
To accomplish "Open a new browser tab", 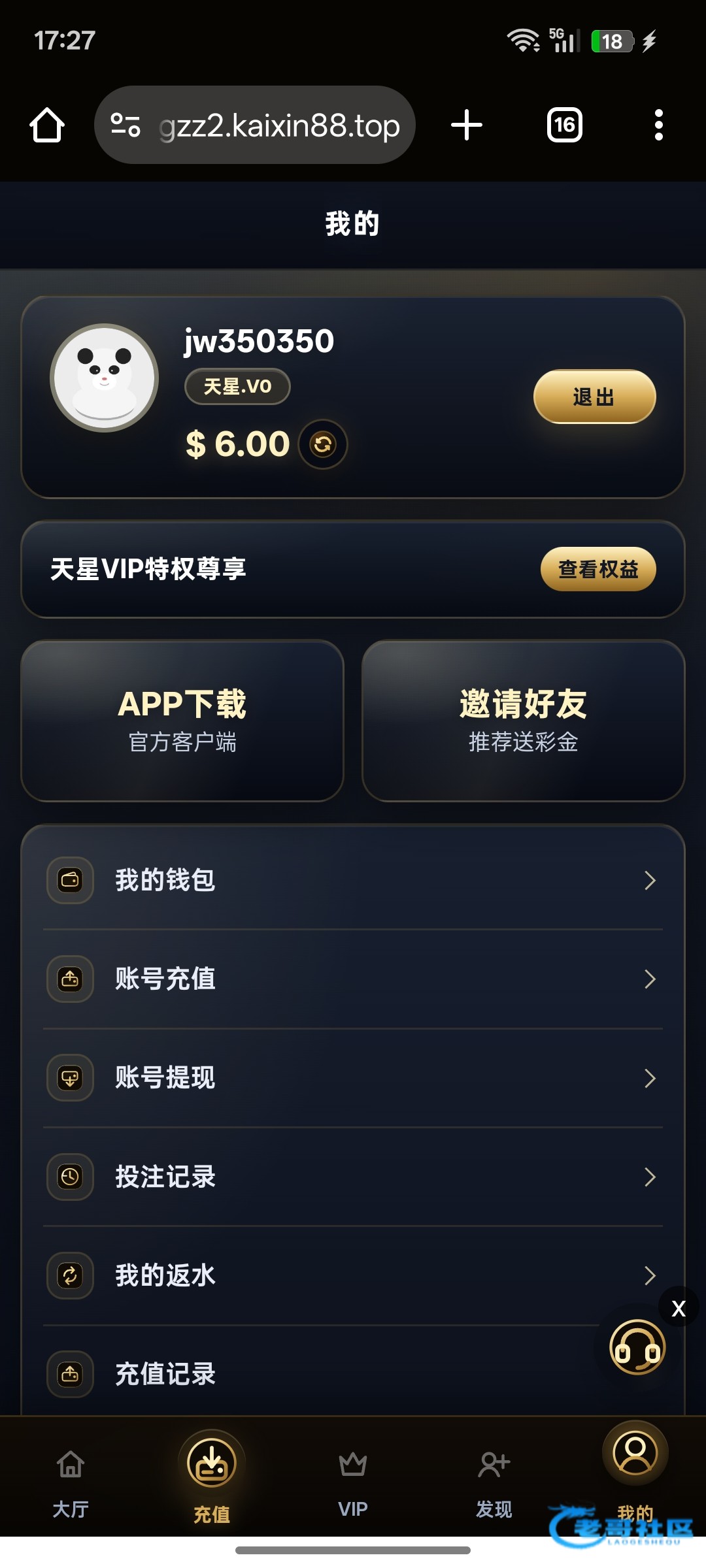I will click(467, 125).
